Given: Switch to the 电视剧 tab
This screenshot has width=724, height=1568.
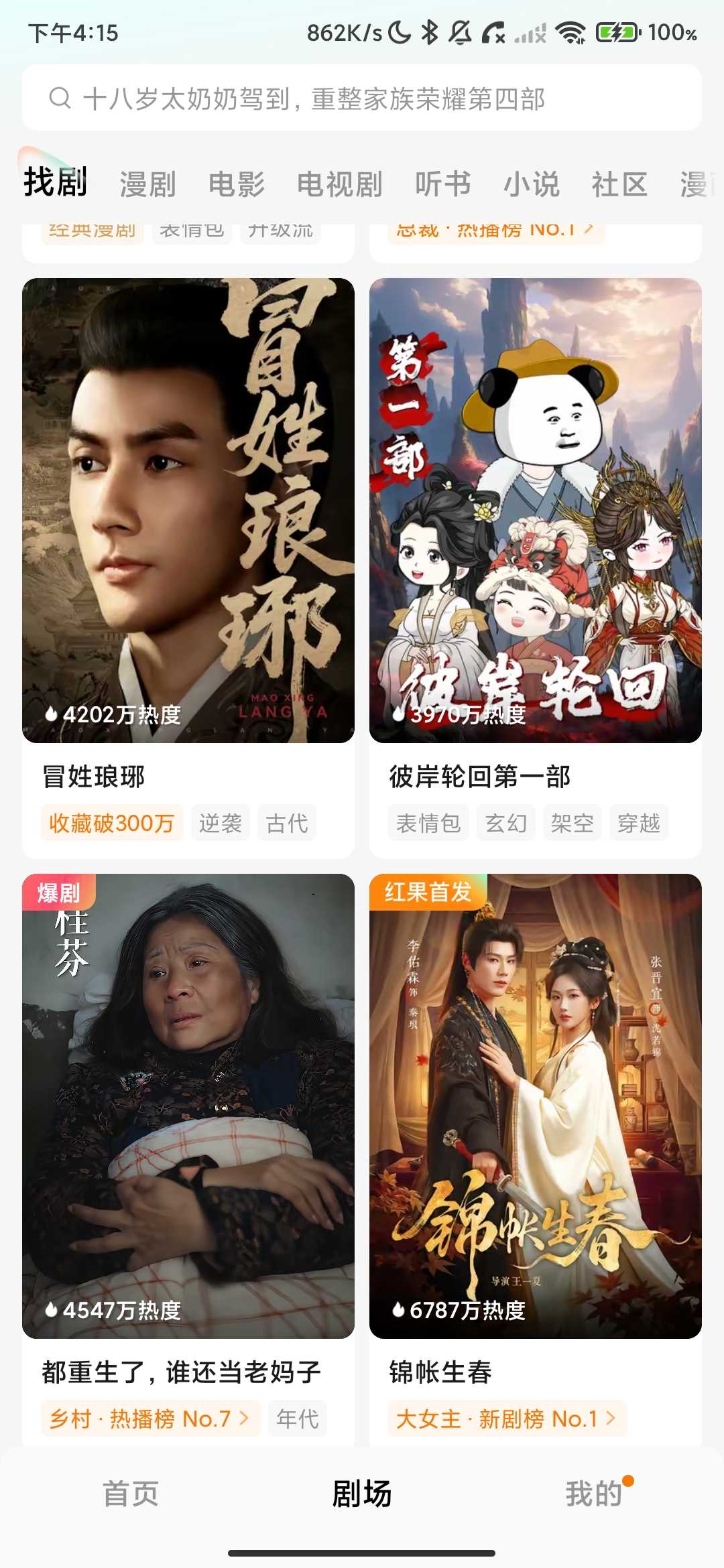Looking at the screenshot, I should (x=339, y=184).
